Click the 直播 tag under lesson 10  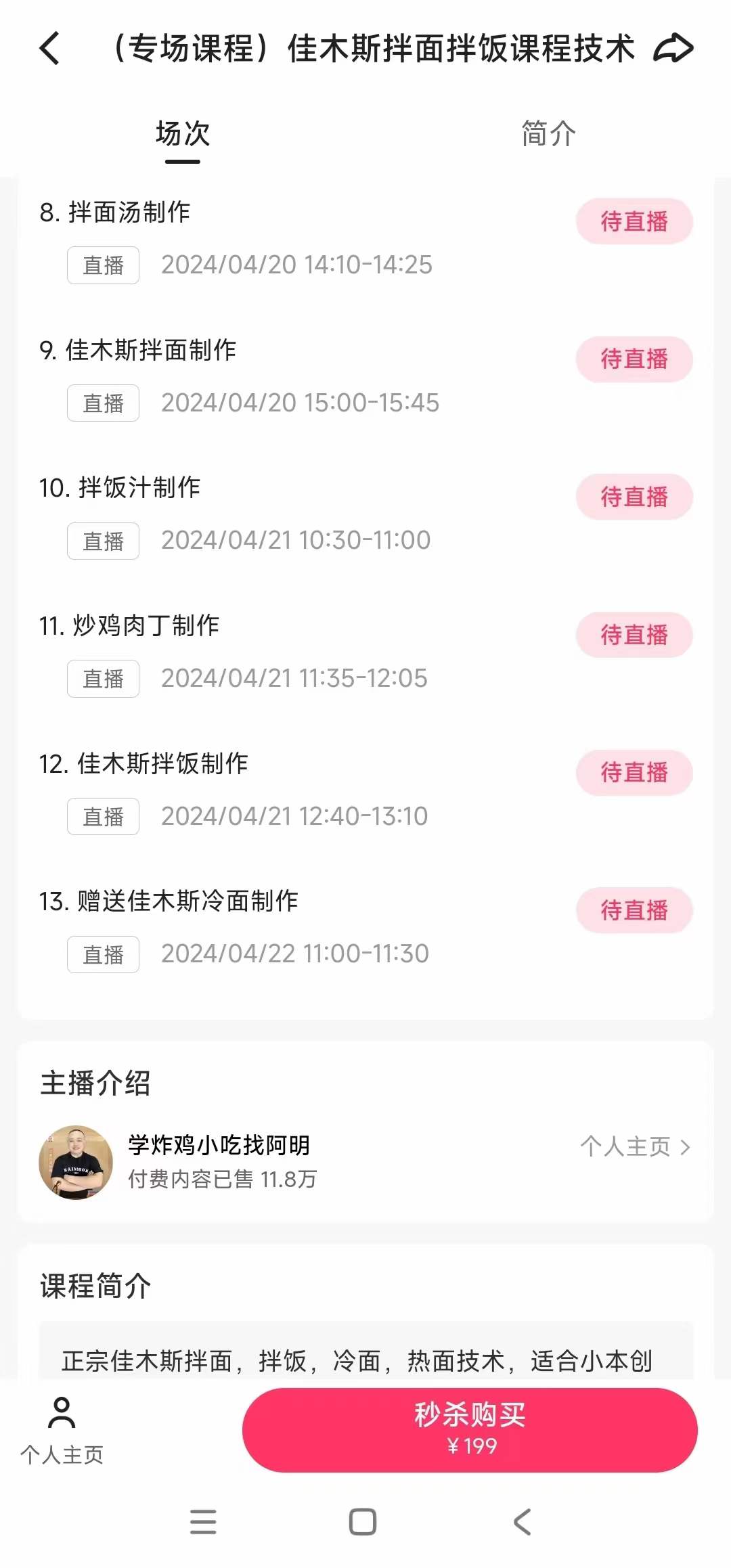102,541
